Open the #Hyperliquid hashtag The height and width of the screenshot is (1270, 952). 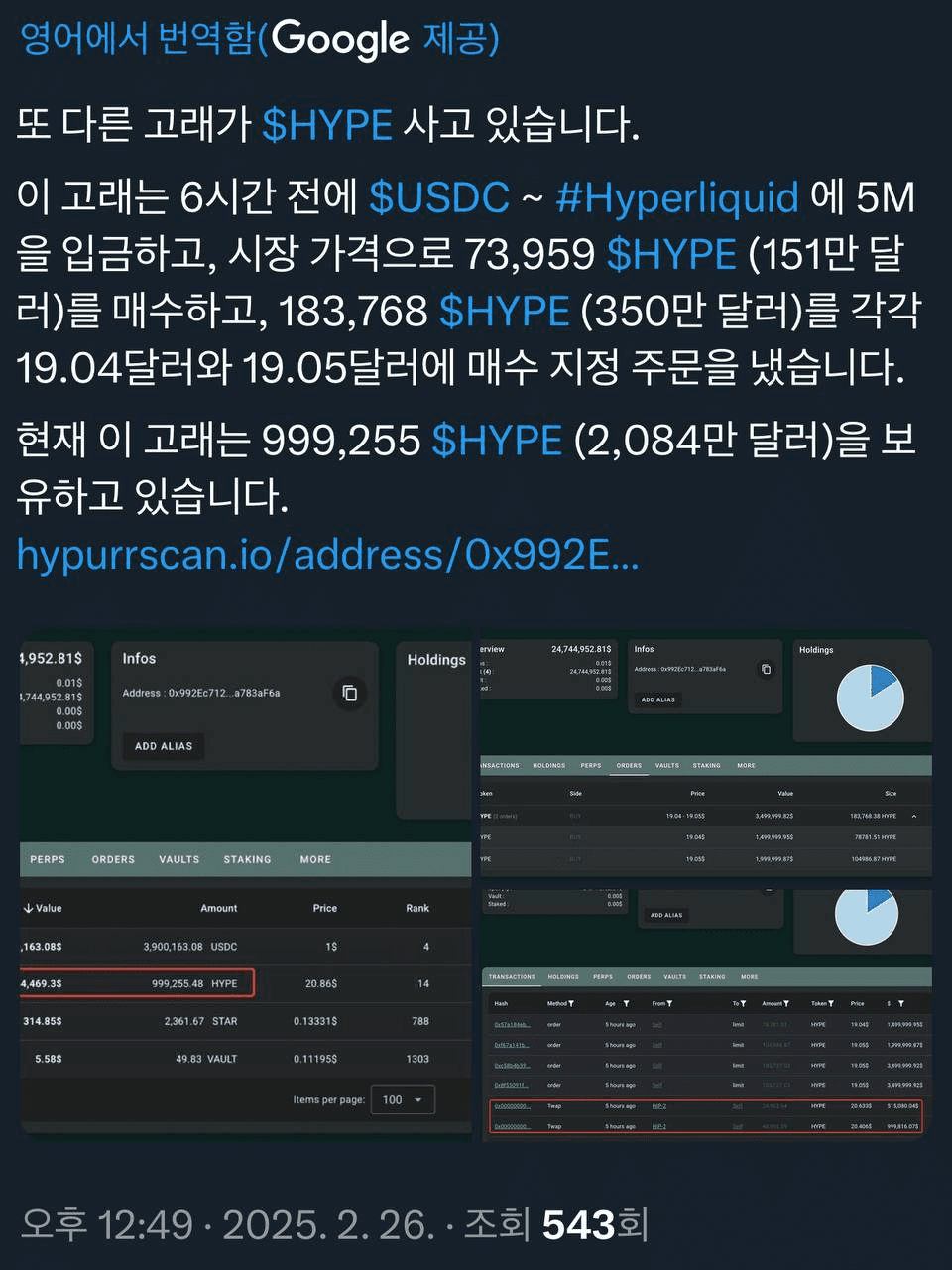click(x=676, y=197)
